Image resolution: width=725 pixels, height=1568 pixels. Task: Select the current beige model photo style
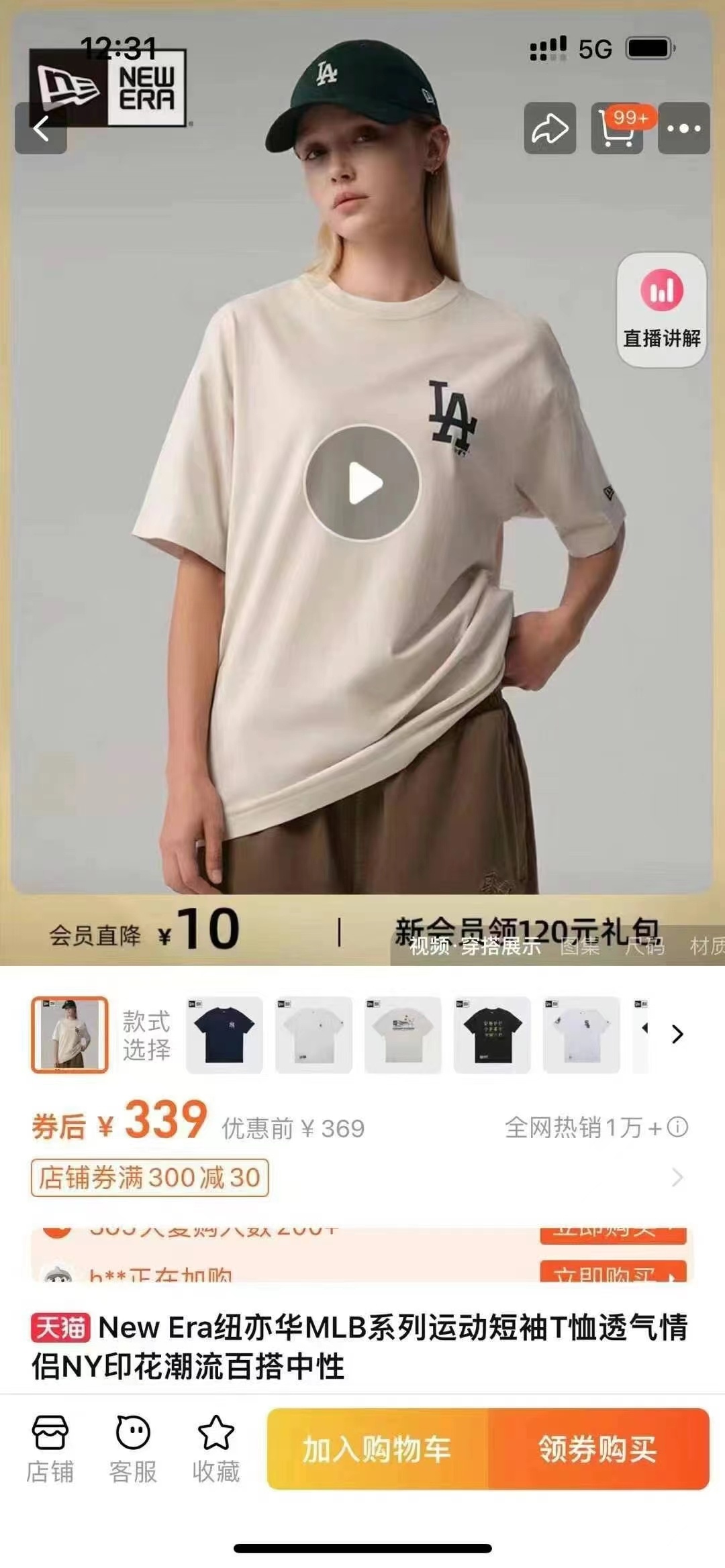(x=70, y=1035)
